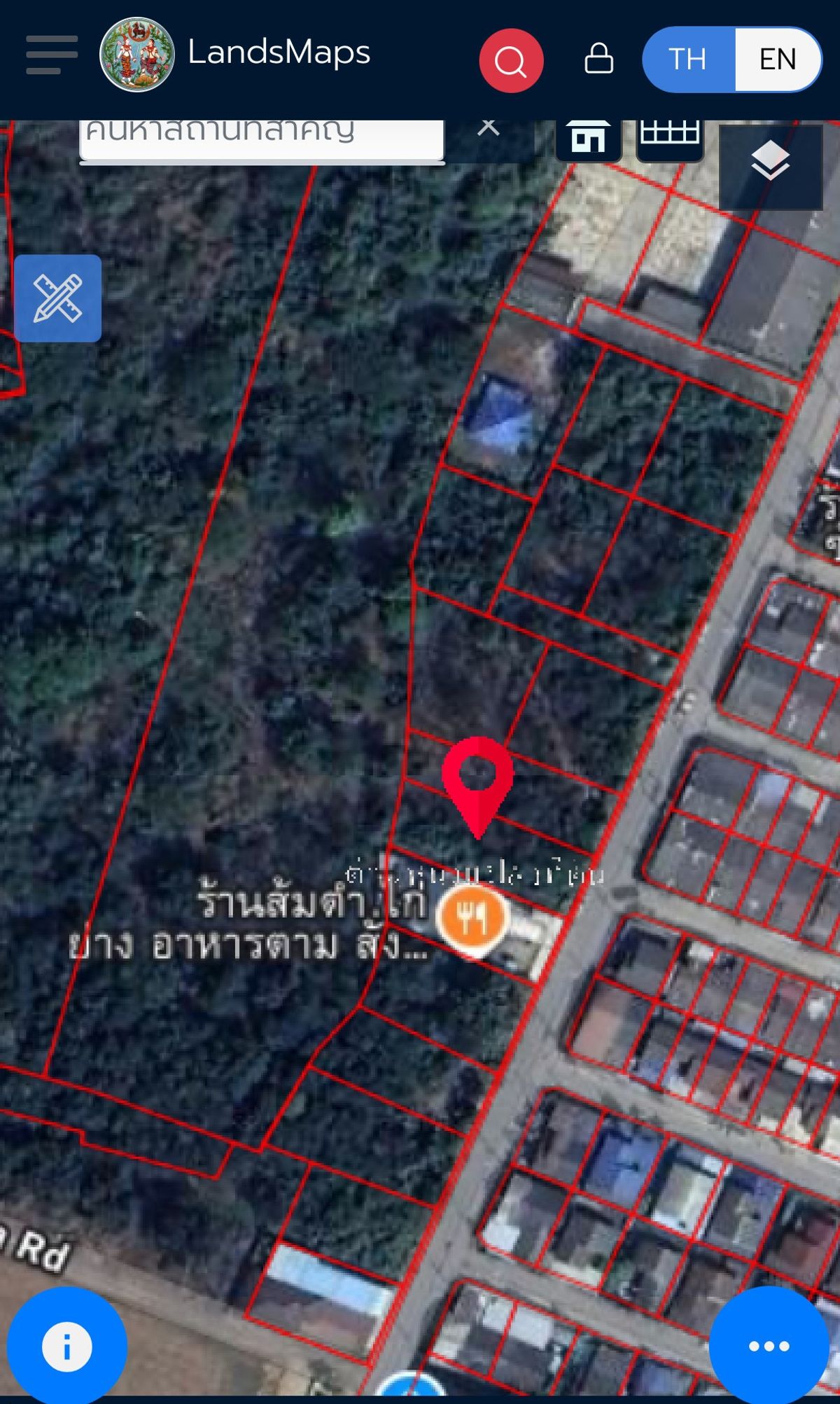The height and width of the screenshot is (1404, 840).
Task: Open the hamburger menu
Action: [52, 55]
